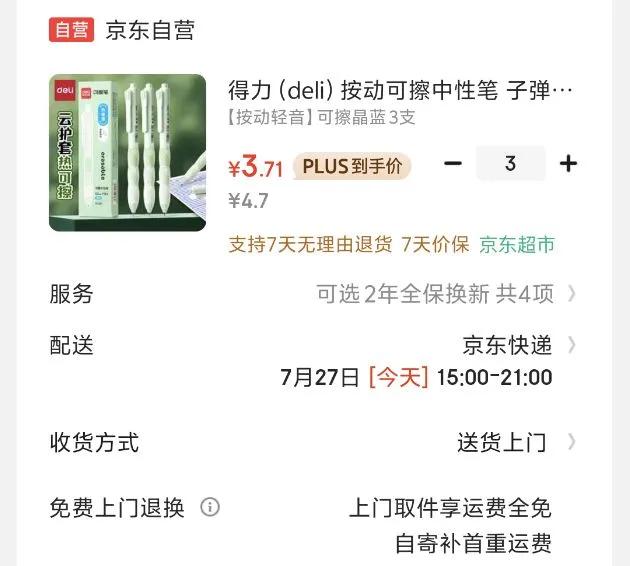
Task: Edit the quantity field showing 3
Action: click(x=510, y=164)
